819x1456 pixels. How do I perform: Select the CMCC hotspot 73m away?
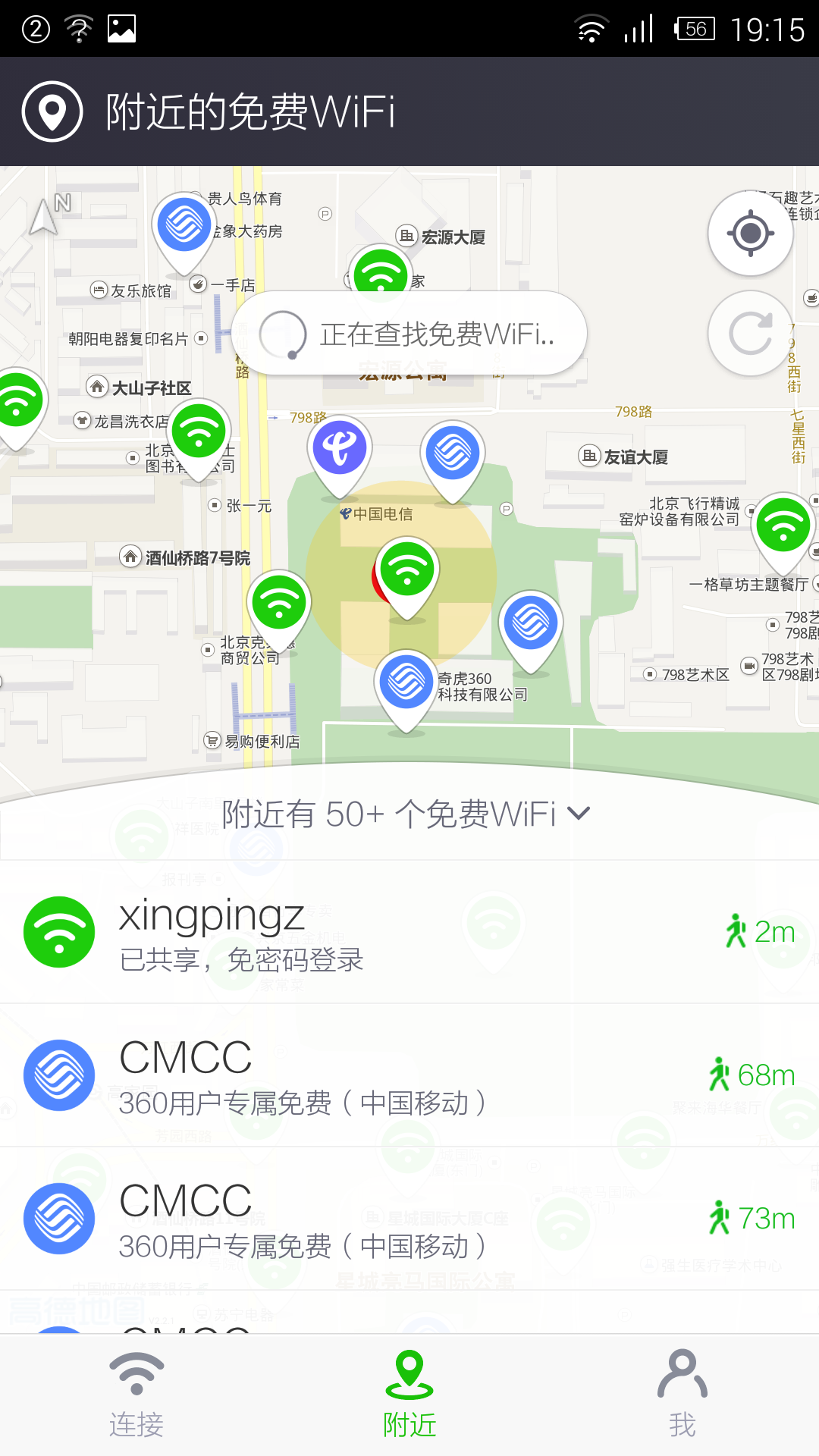point(409,1219)
